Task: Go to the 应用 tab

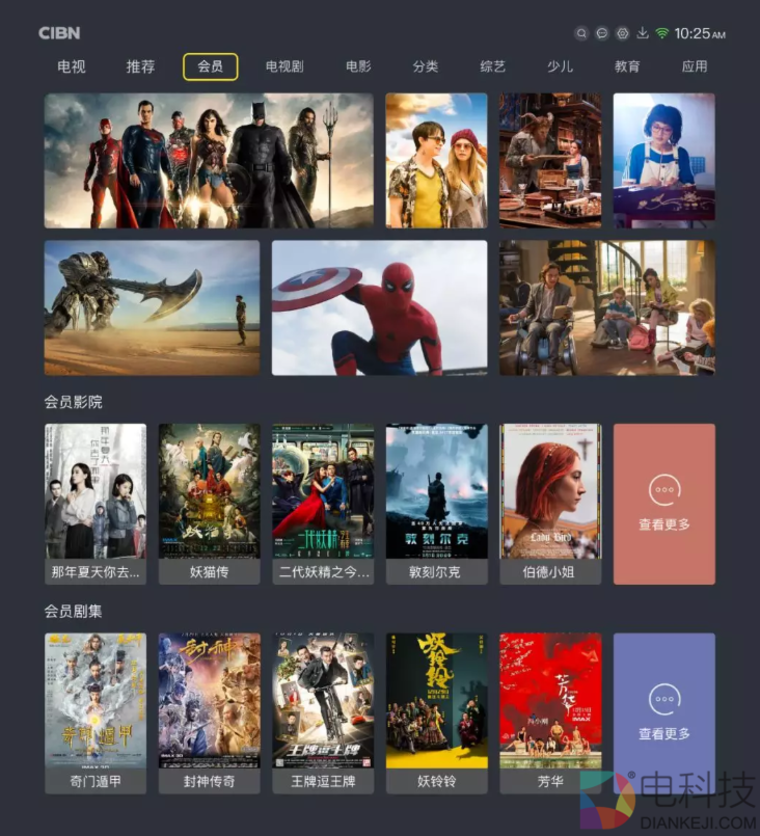Action: (x=694, y=67)
